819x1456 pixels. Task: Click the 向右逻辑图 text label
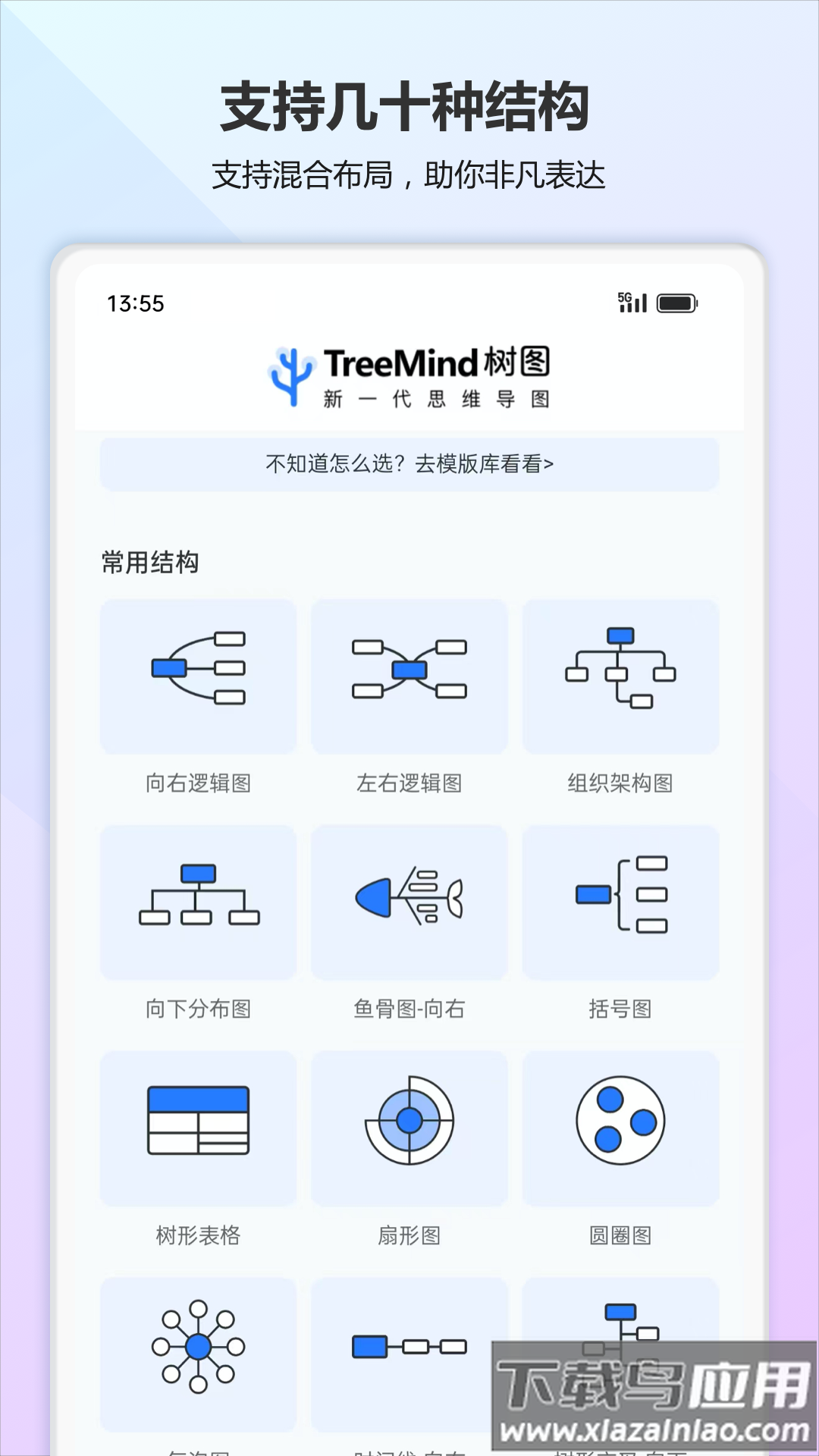197,784
